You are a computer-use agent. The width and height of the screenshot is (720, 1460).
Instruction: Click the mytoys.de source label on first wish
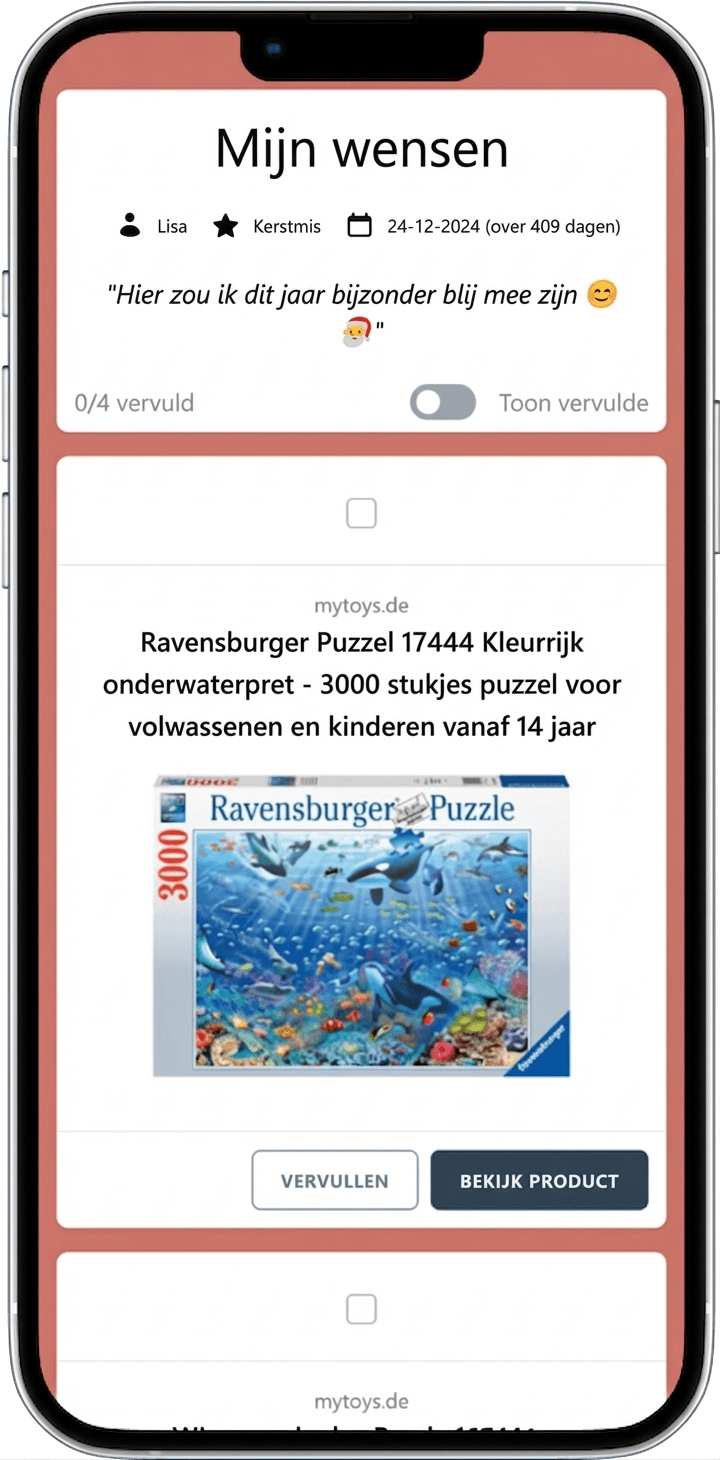click(361, 604)
